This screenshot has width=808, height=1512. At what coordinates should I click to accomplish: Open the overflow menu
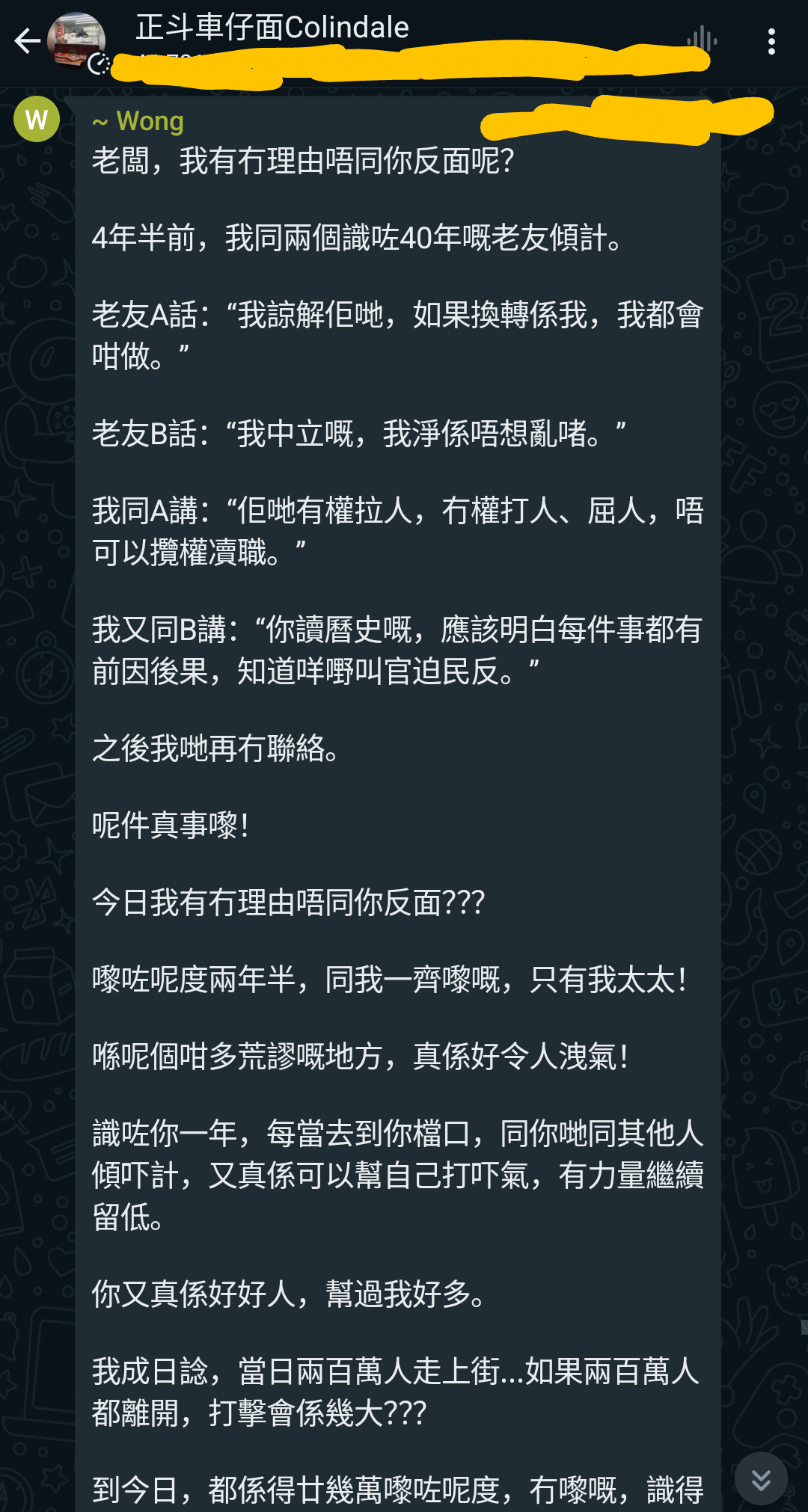pyautogui.click(x=771, y=41)
